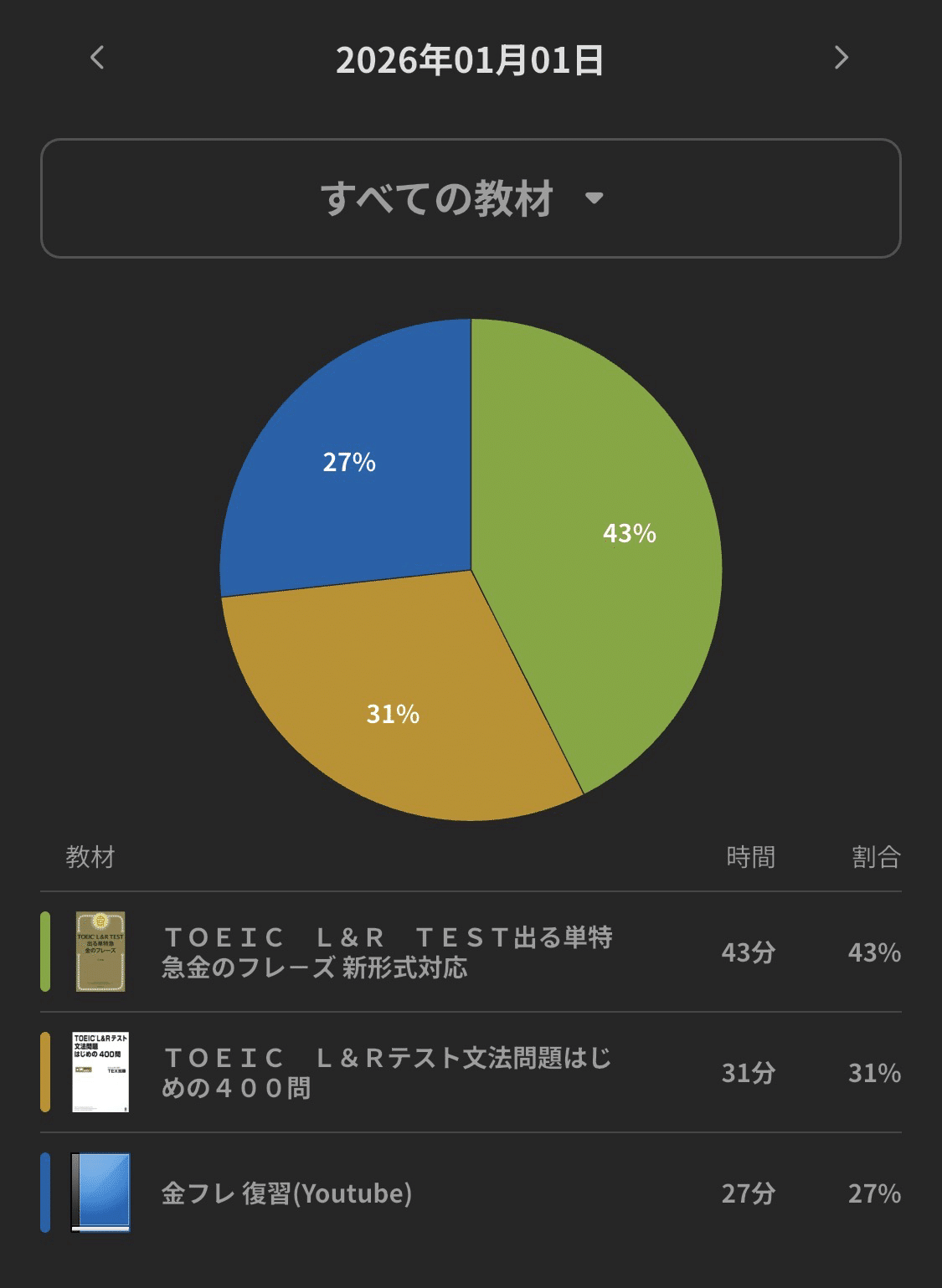Screen dimensions: 942x1288
Task: Go to the previous day
Action: tap(97, 58)
